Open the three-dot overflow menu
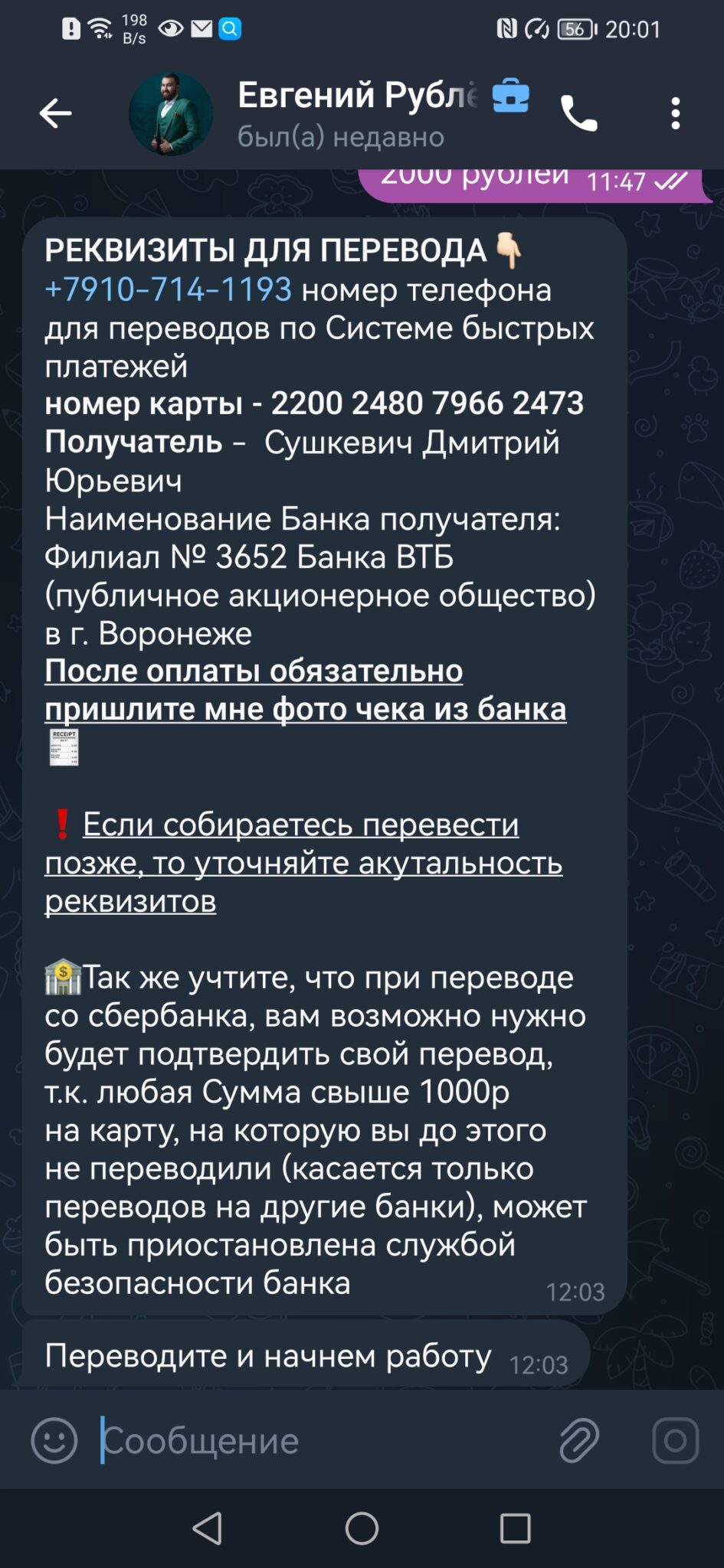Image resolution: width=724 pixels, height=1568 pixels. pyautogui.click(x=675, y=113)
